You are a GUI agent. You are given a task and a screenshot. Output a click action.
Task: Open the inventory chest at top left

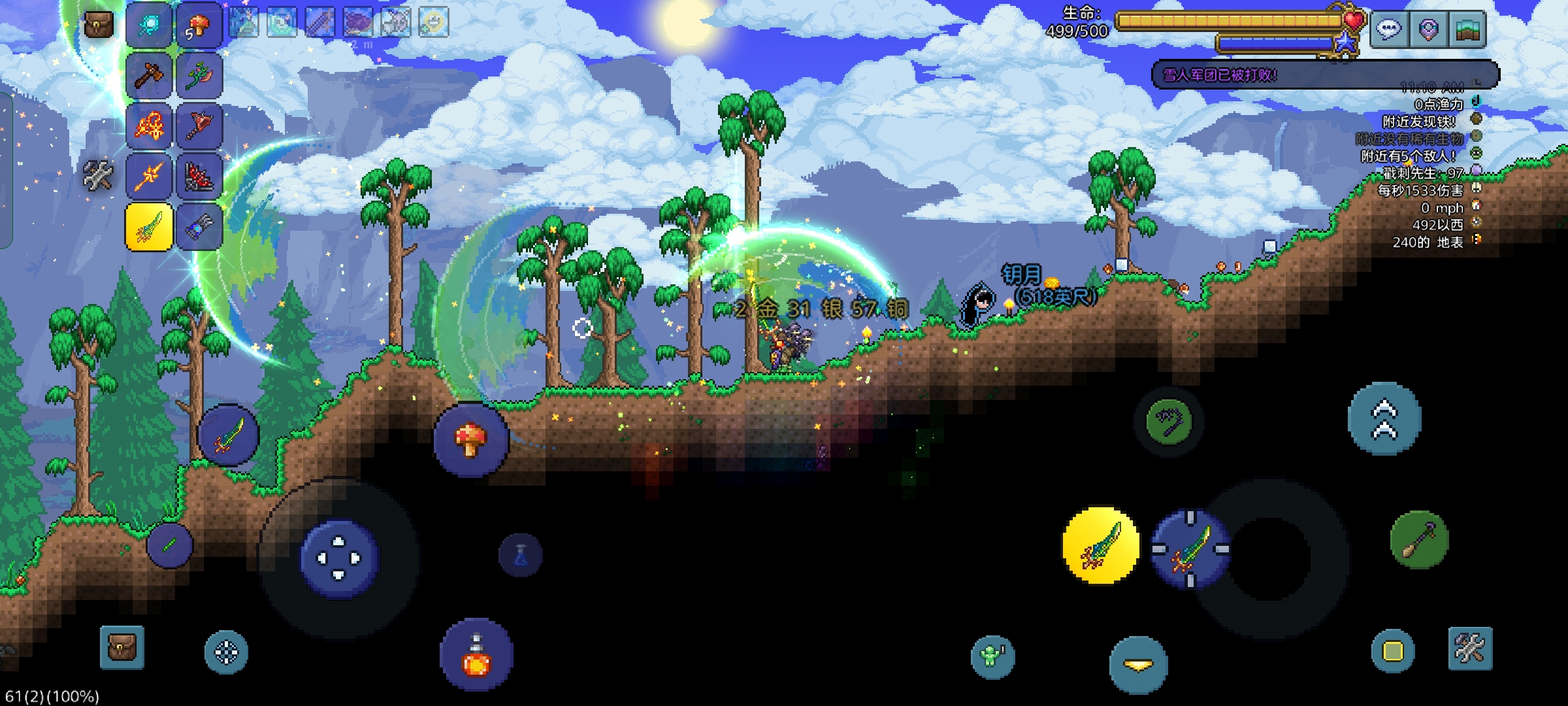(99, 26)
